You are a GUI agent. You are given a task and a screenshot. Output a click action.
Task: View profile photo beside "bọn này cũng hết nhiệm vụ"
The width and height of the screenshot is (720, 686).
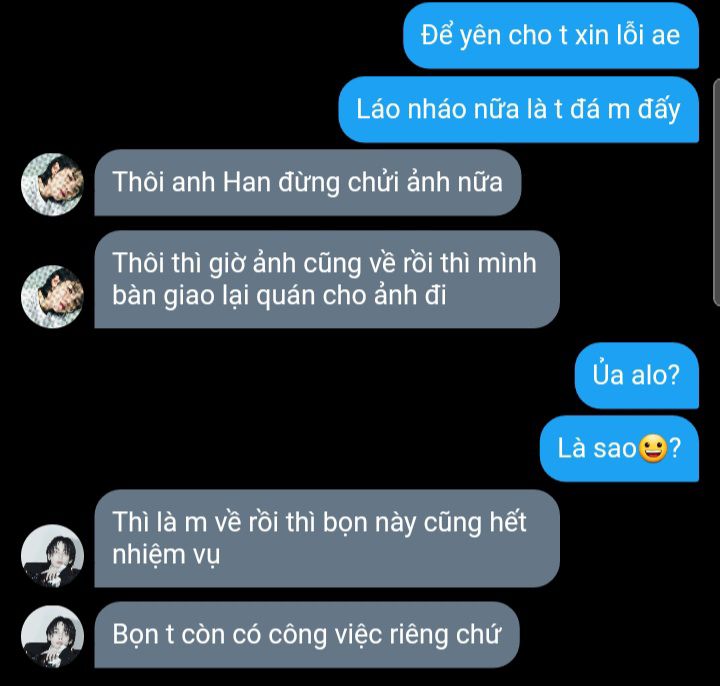point(52,555)
